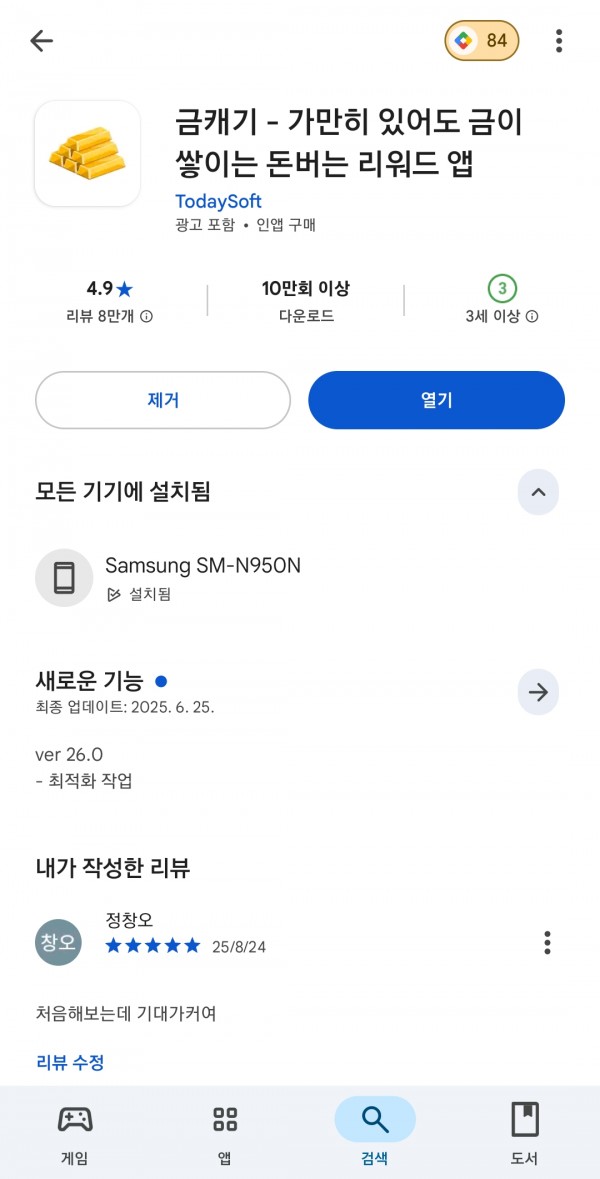Open the 새로운 기능 details arrow

click(x=538, y=692)
